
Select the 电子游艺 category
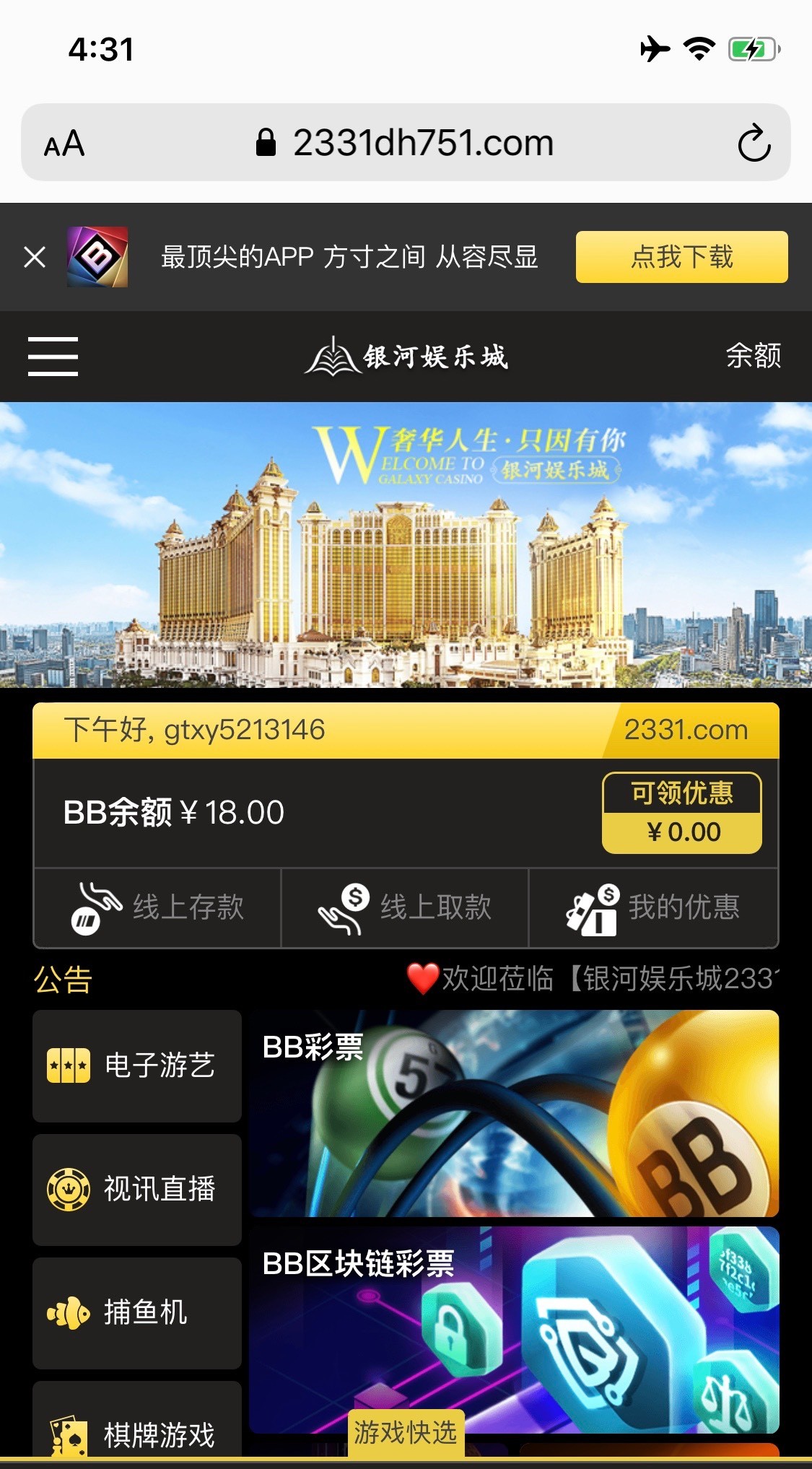click(x=137, y=1065)
